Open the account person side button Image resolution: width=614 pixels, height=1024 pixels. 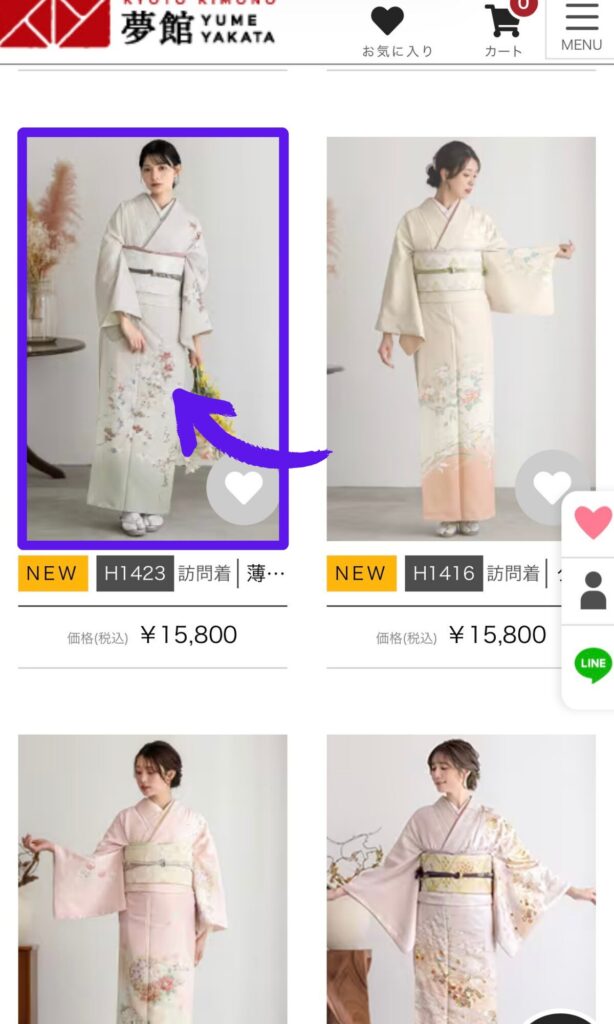coord(593,591)
